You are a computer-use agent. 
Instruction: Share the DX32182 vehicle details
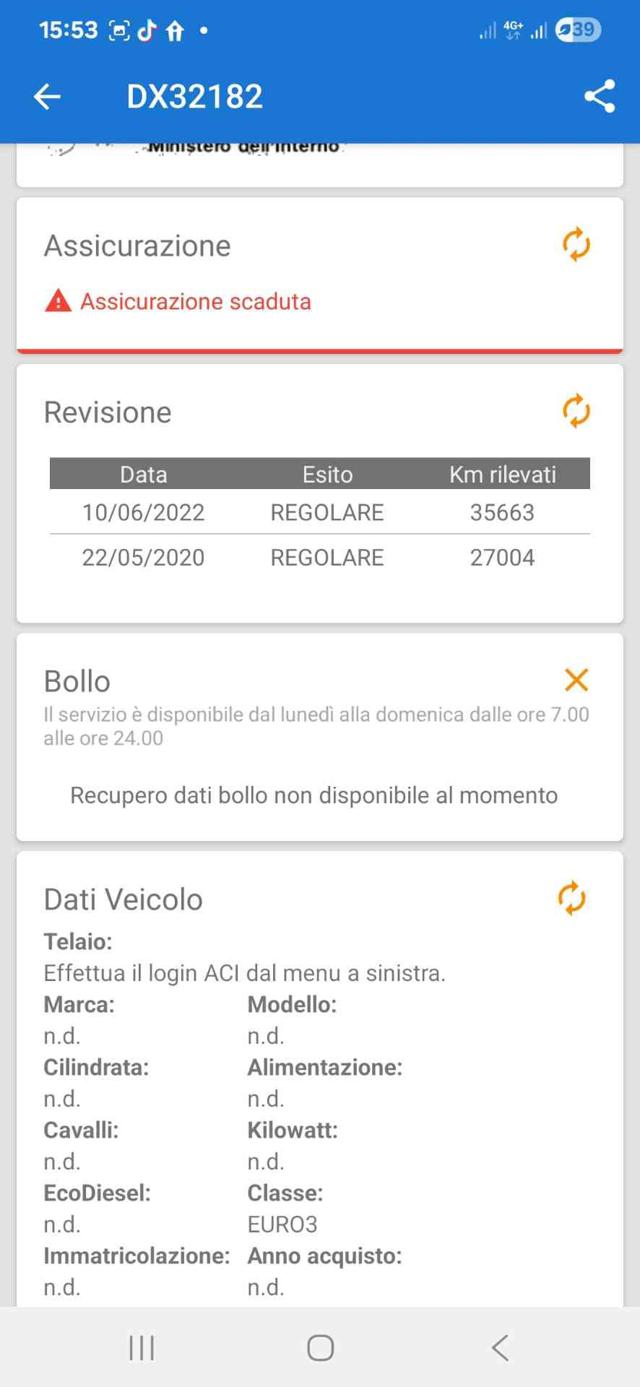tap(599, 96)
